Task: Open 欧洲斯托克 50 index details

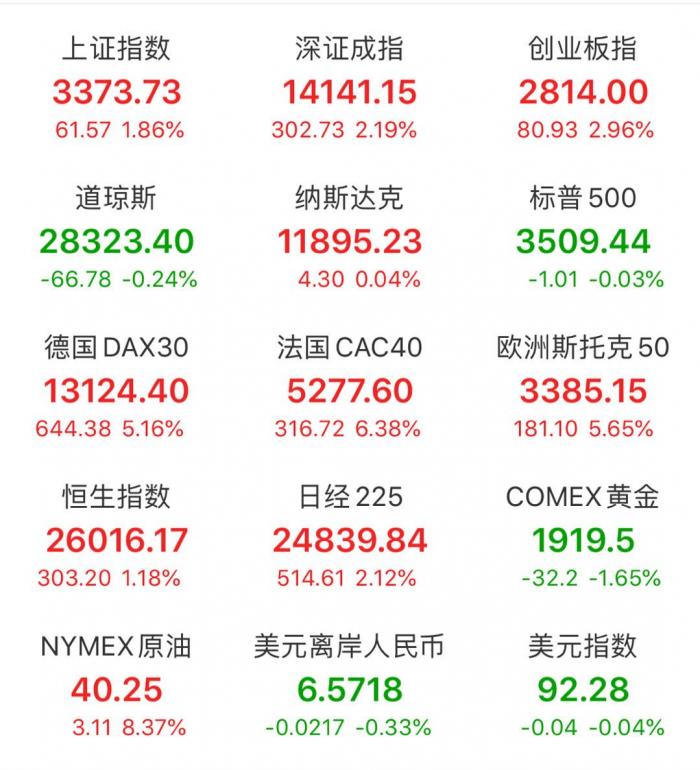Action: [x=583, y=390]
